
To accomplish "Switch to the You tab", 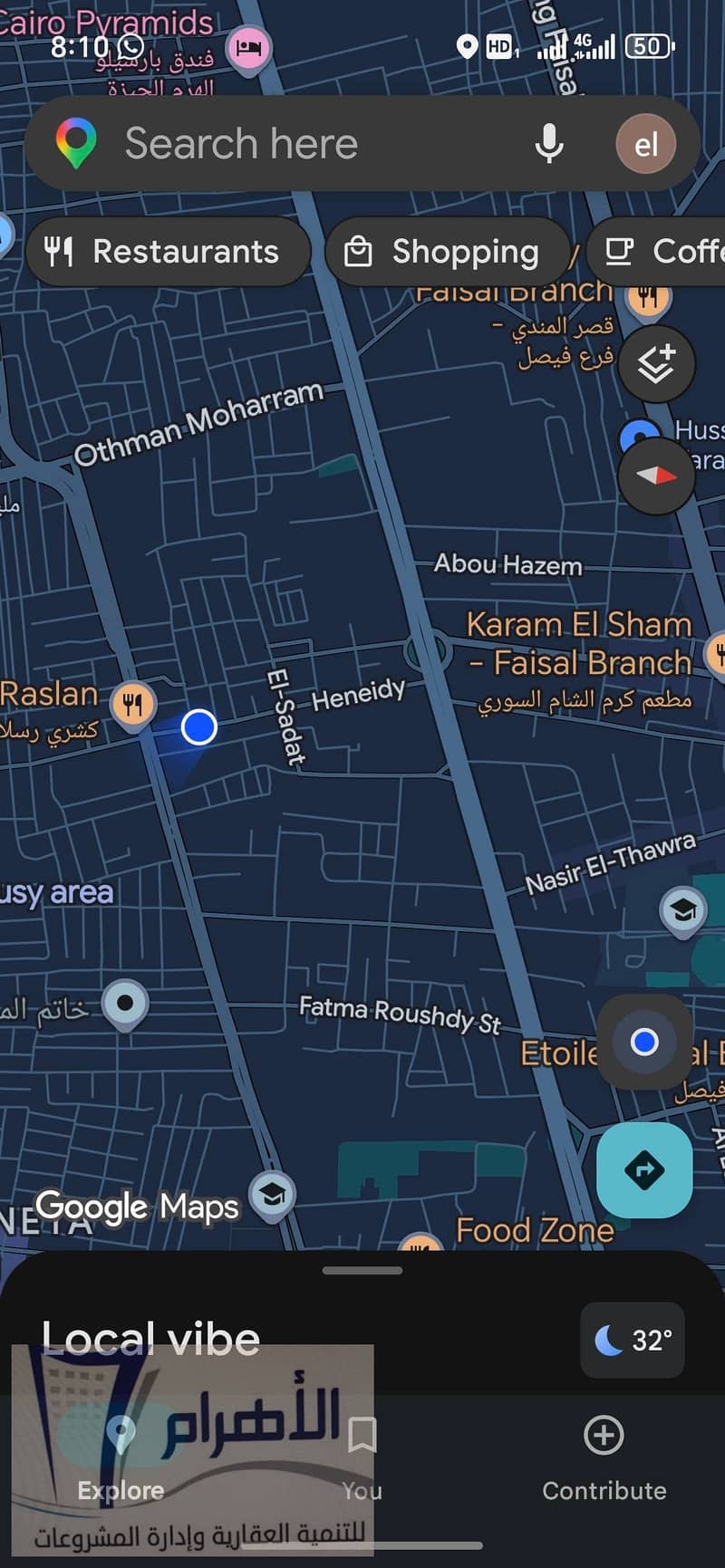I will [x=362, y=1457].
